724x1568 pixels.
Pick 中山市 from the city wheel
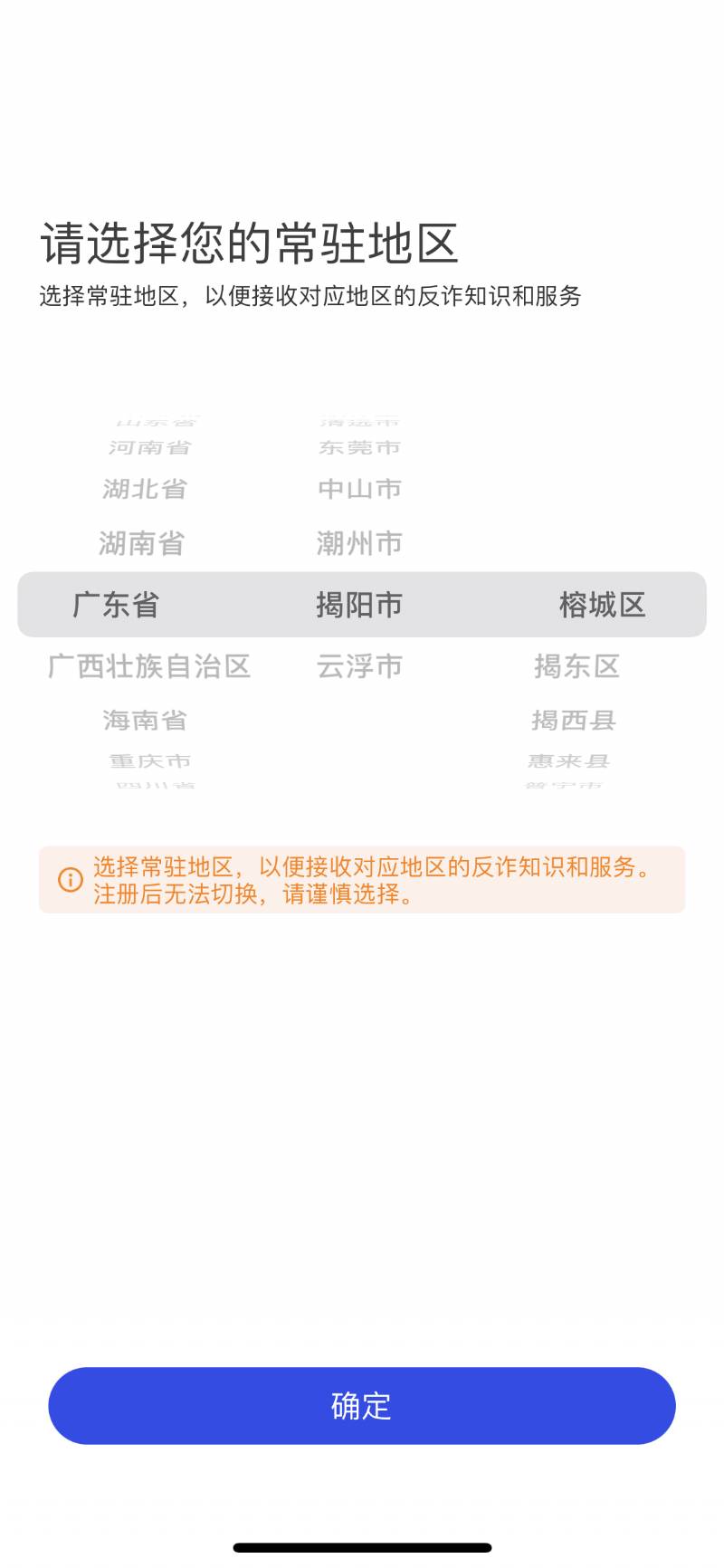point(359,489)
